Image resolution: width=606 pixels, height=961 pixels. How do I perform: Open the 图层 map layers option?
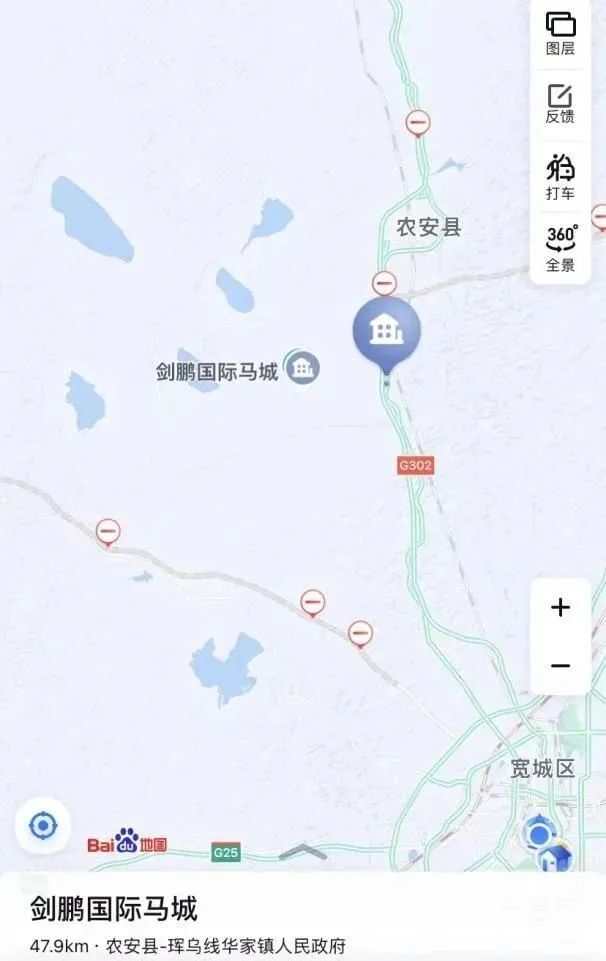[560, 33]
